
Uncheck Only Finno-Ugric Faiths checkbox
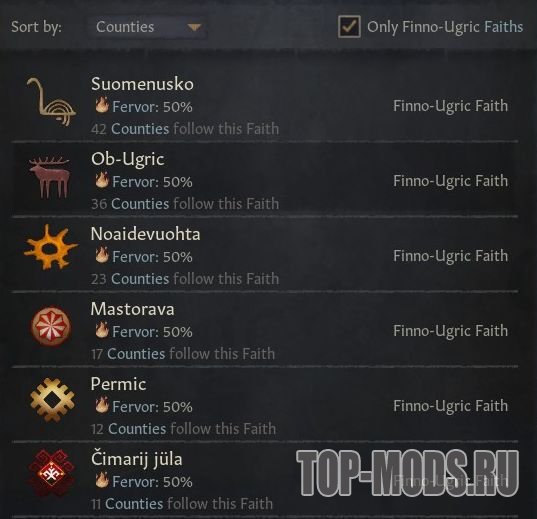pos(349,26)
